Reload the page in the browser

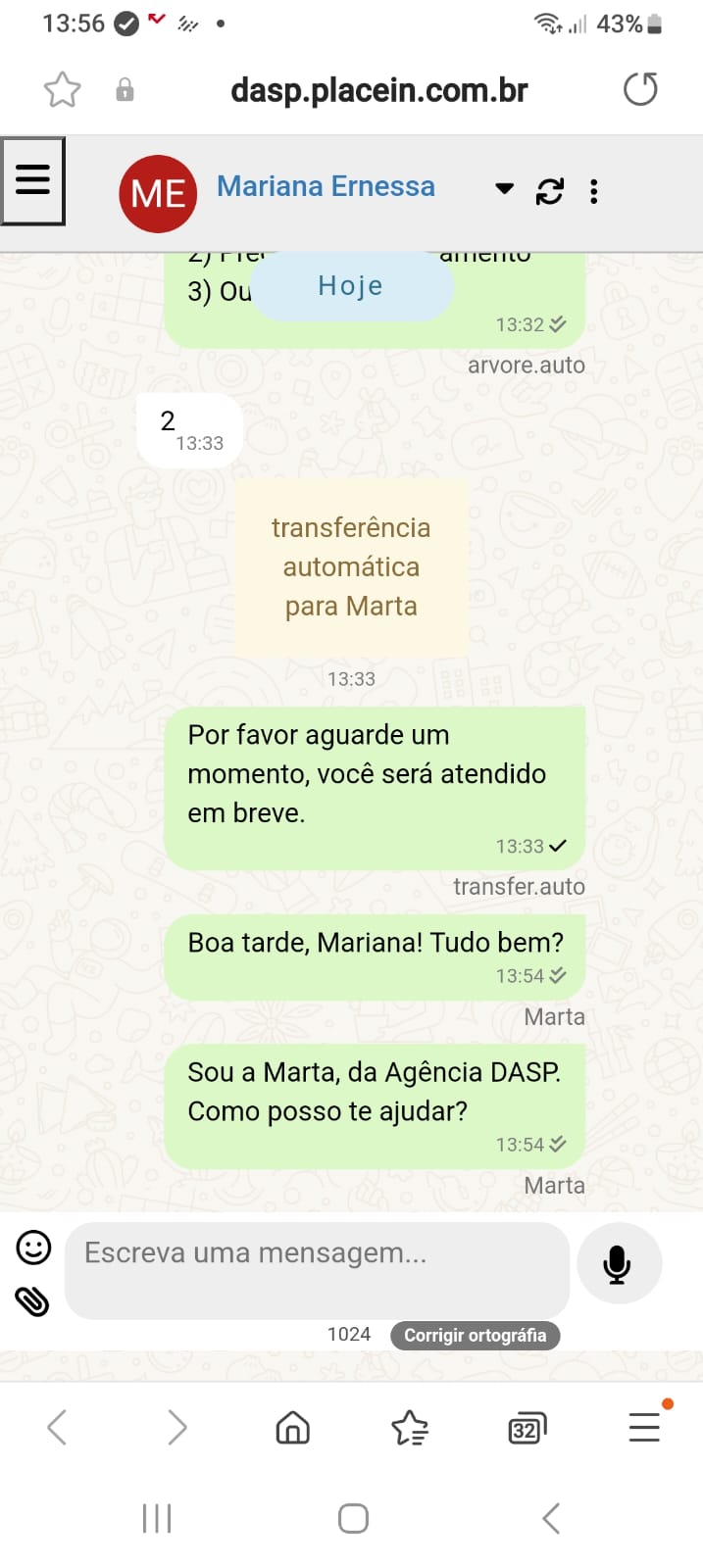click(x=640, y=90)
